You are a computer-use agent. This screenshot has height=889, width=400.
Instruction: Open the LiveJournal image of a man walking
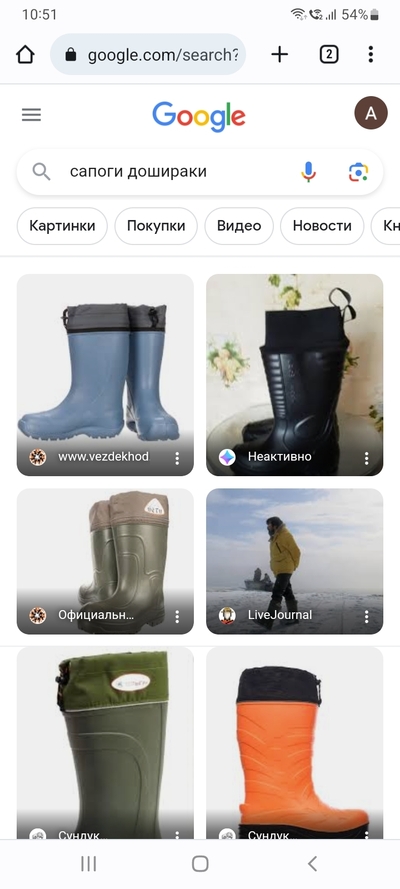coord(295,561)
